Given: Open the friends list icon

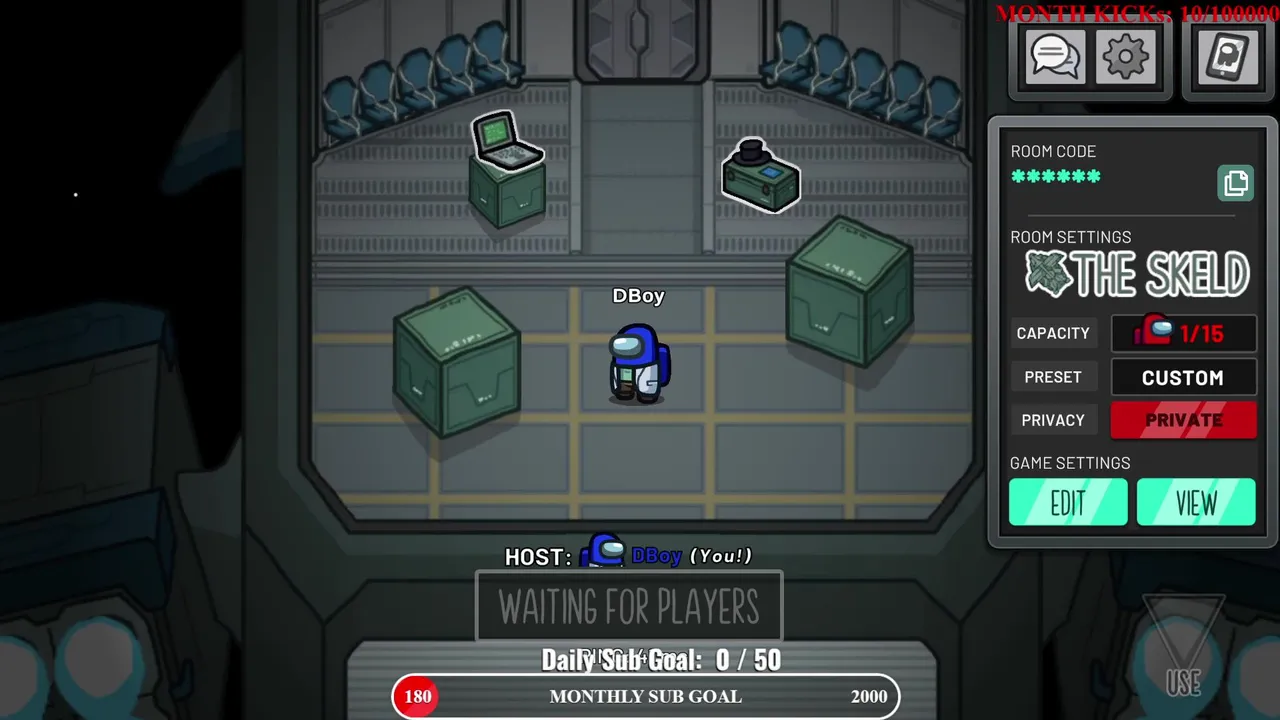Looking at the screenshot, I should [x=1228, y=57].
